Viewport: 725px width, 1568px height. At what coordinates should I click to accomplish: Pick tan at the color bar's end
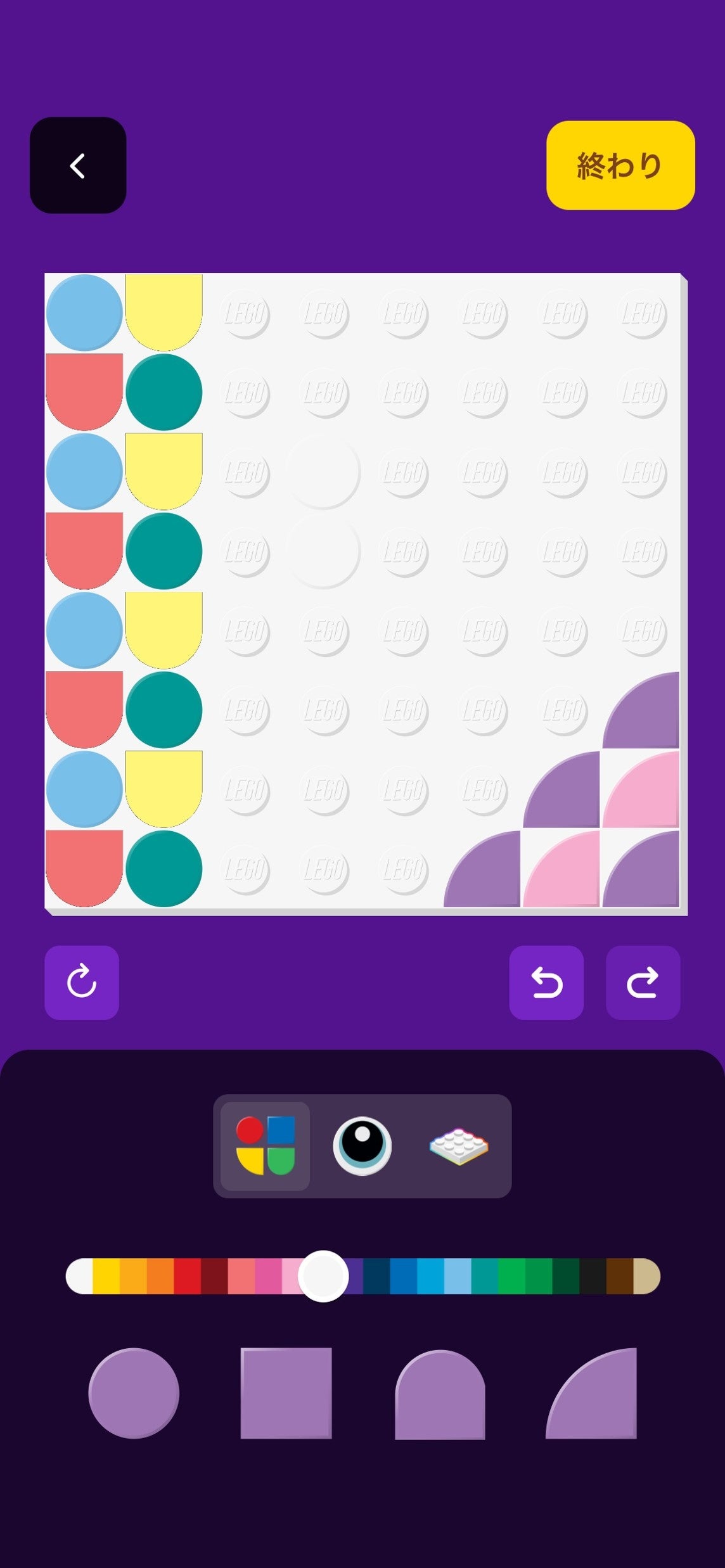(646, 1276)
